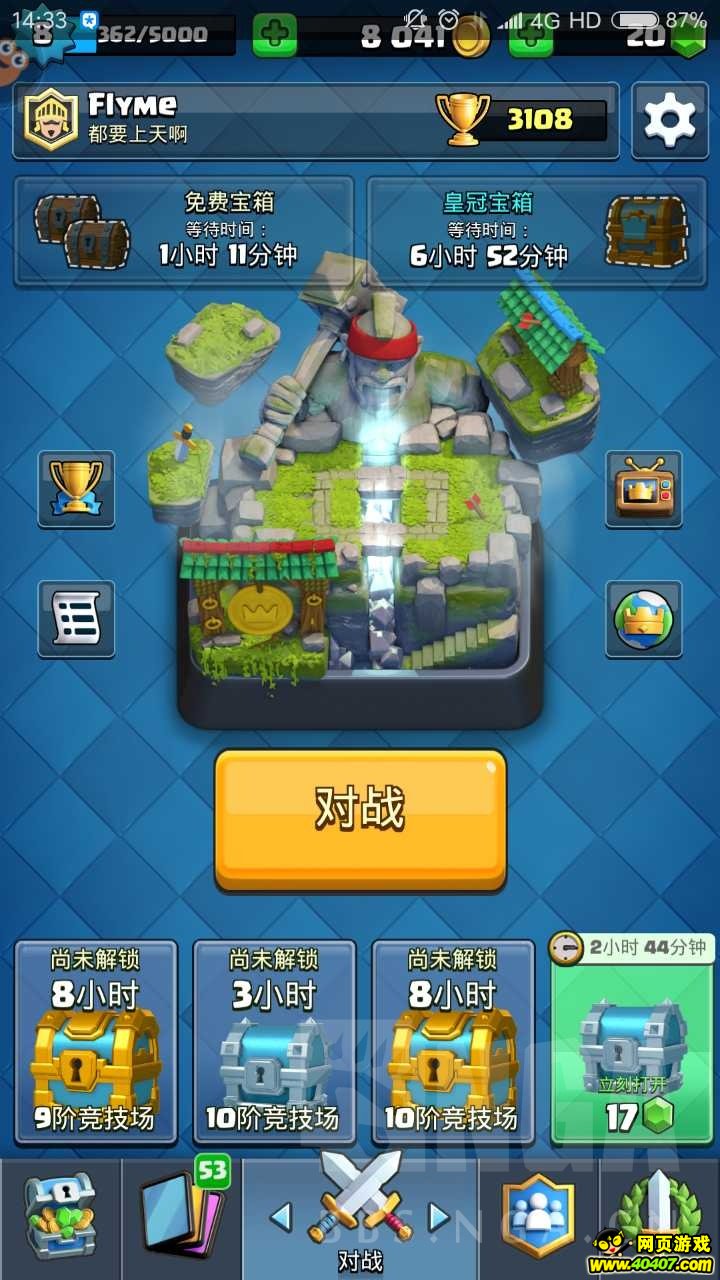Image resolution: width=720 pixels, height=1280 pixels.
Task: Go to next tab via right arrow
Action: click(438, 1216)
